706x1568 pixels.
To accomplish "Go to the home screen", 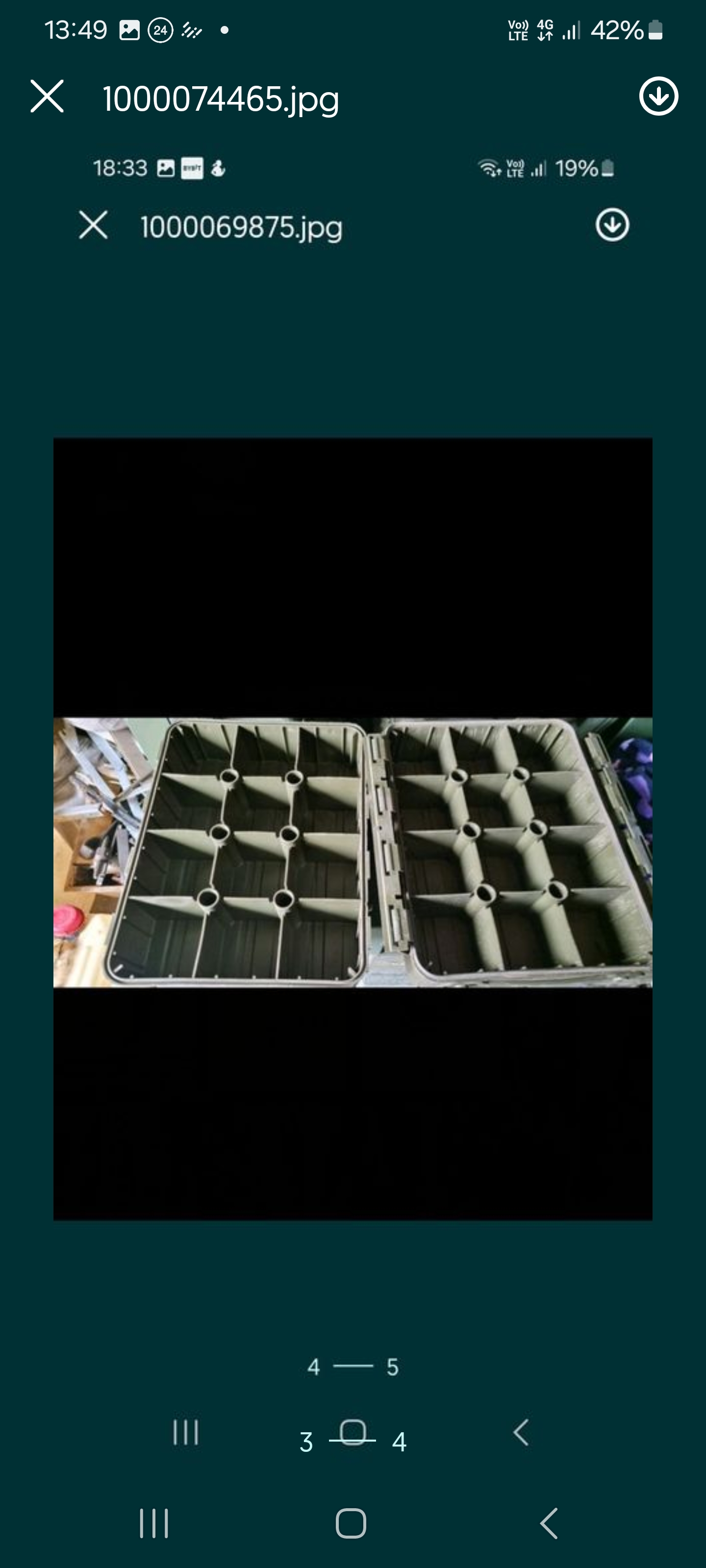I will pos(351,1523).
